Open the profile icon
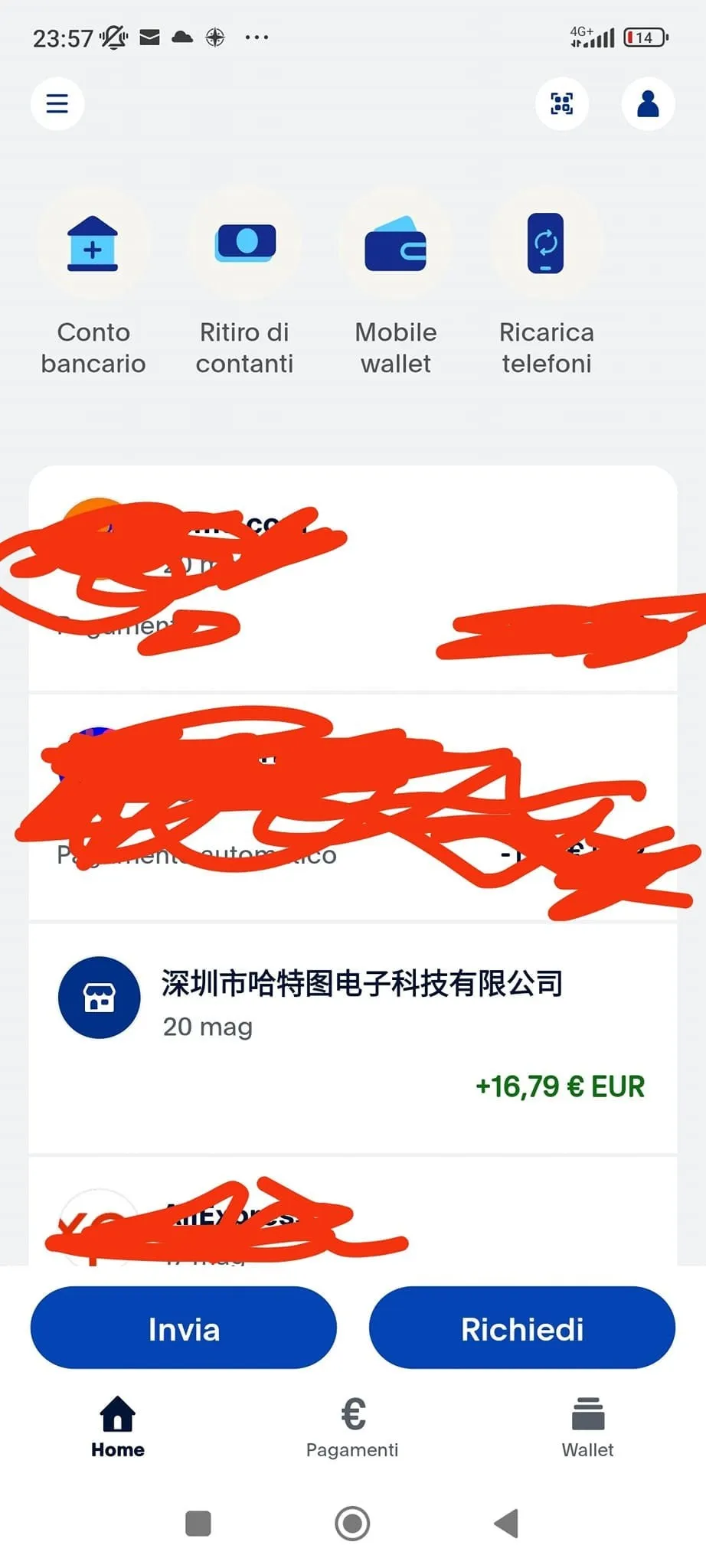 tap(648, 103)
